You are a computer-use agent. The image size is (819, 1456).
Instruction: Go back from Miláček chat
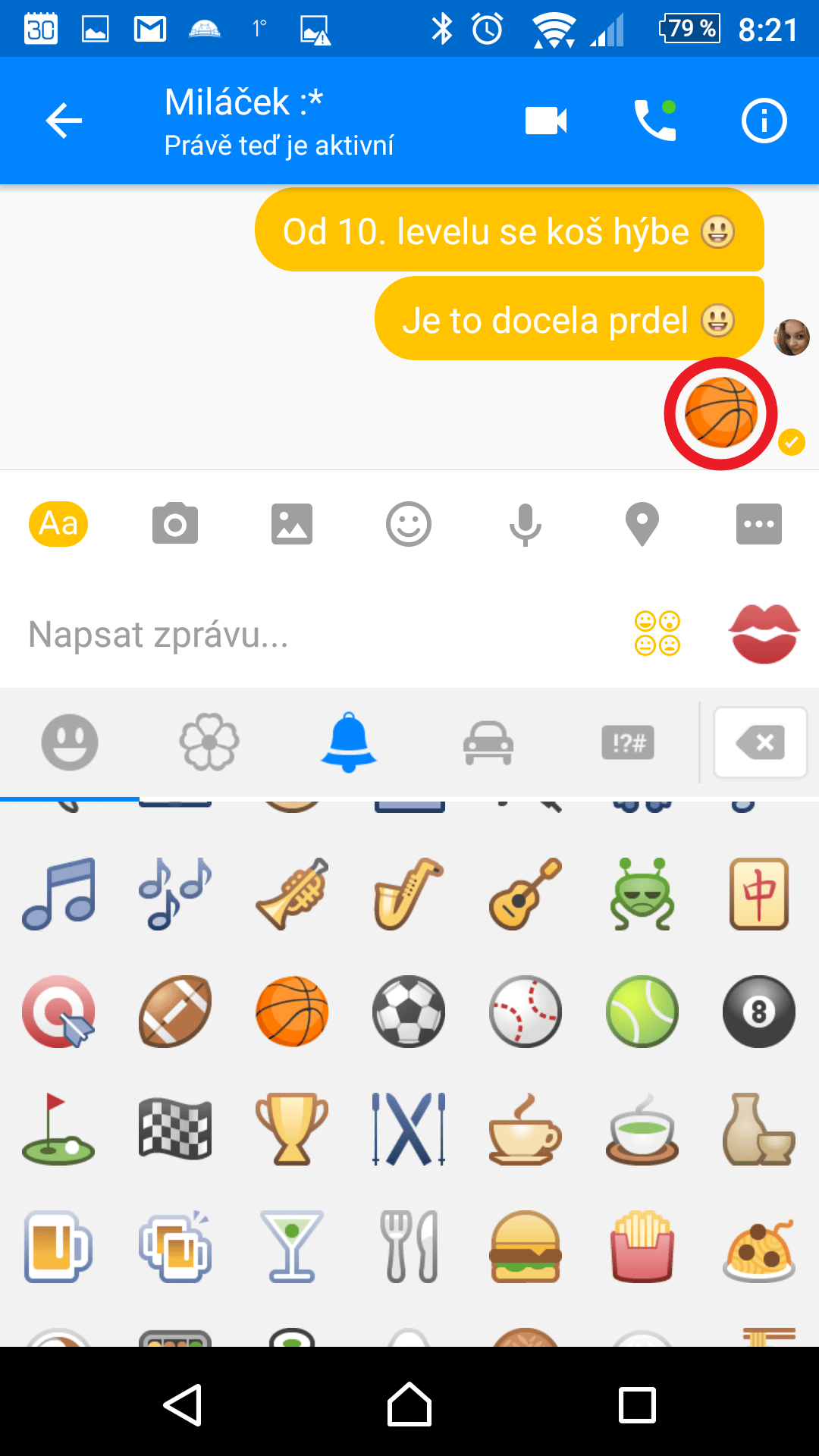64,121
